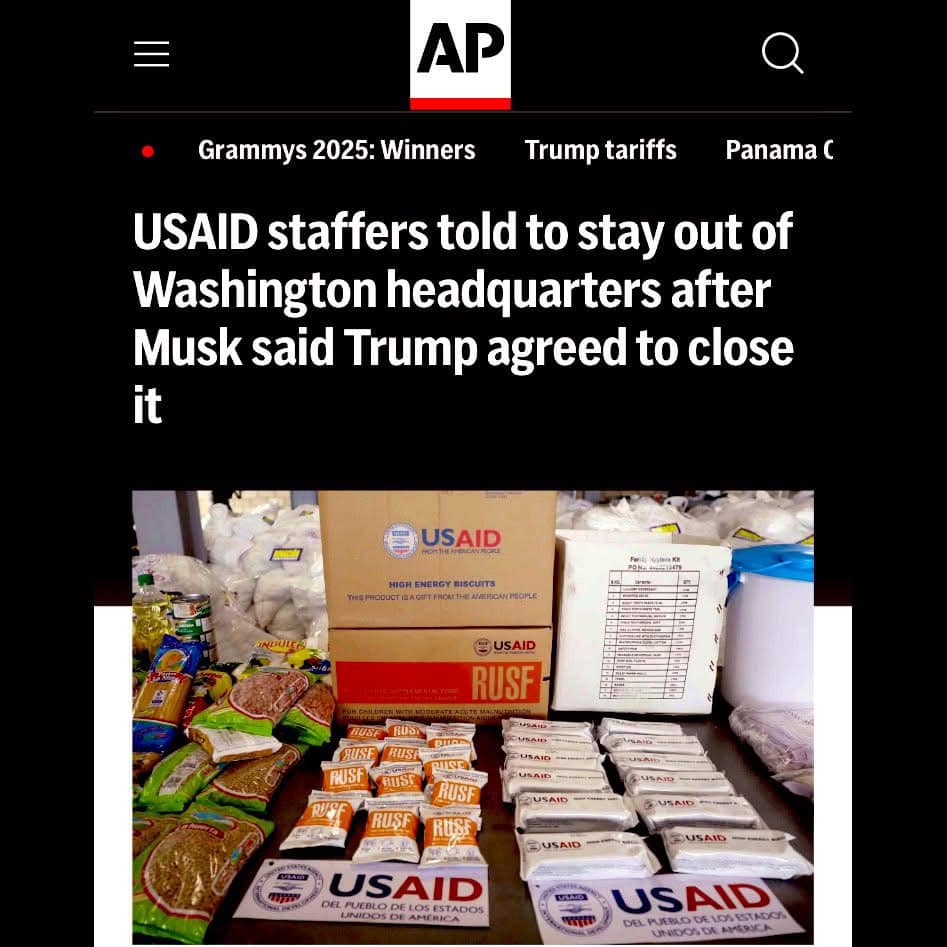Image resolution: width=947 pixels, height=947 pixels.
Task: Open the hamburger navigation menu
Action: (151, 54)
